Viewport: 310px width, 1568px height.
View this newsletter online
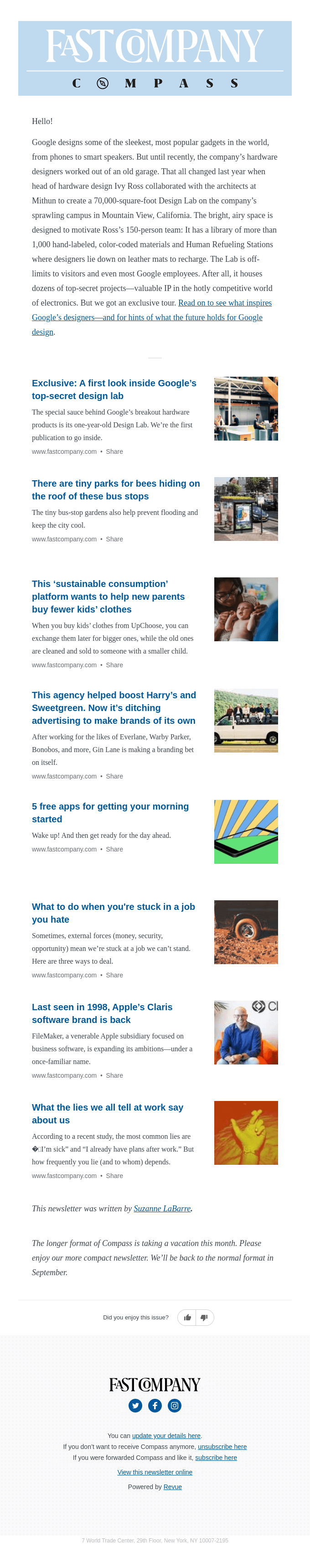tap(155, 1472)
